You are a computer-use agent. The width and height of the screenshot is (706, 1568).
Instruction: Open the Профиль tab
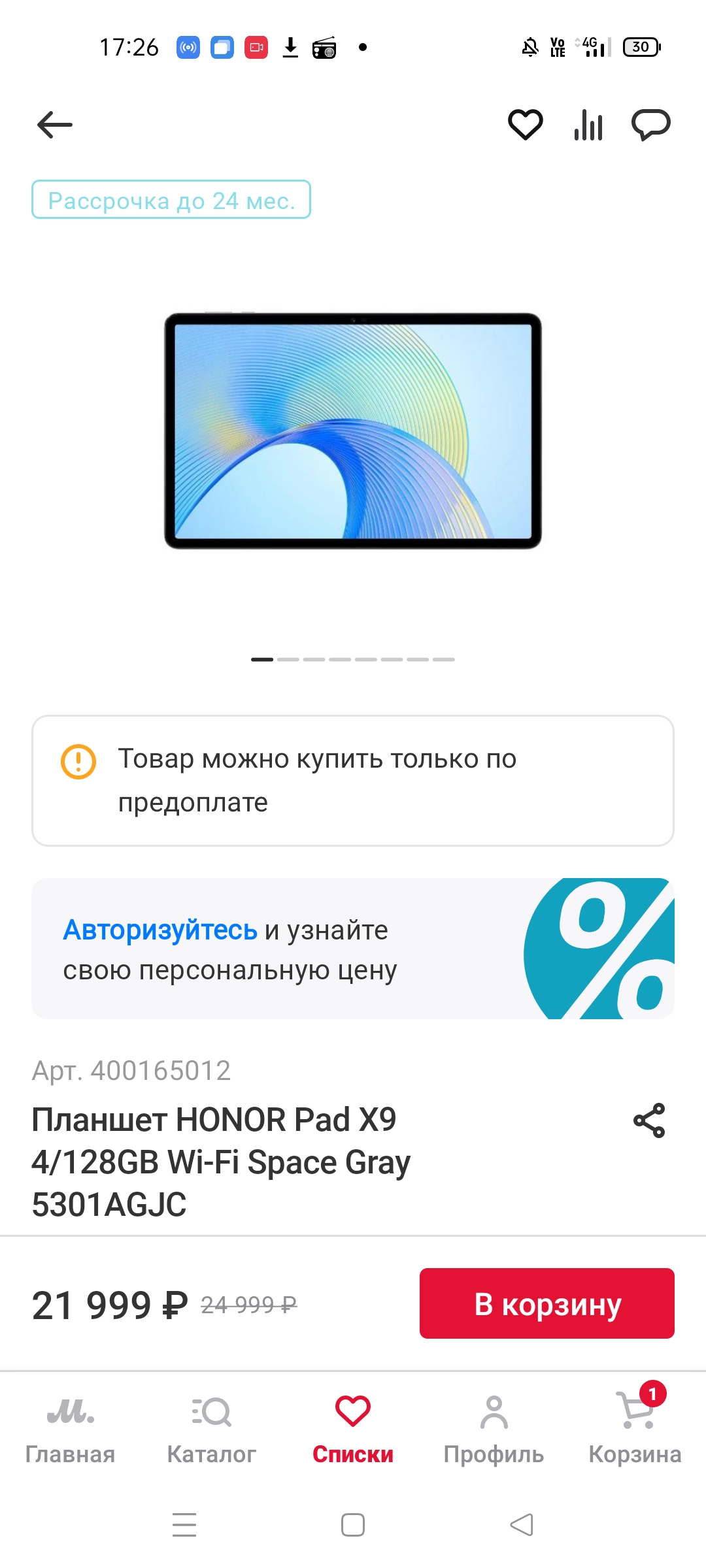[494, 1429]
